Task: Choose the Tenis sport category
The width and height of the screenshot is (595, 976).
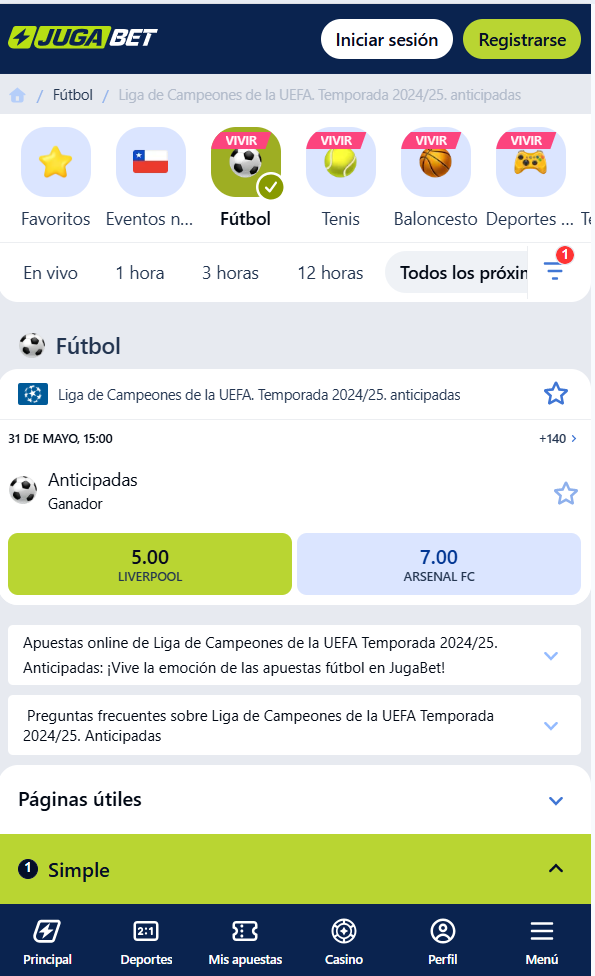Action: 340,178
